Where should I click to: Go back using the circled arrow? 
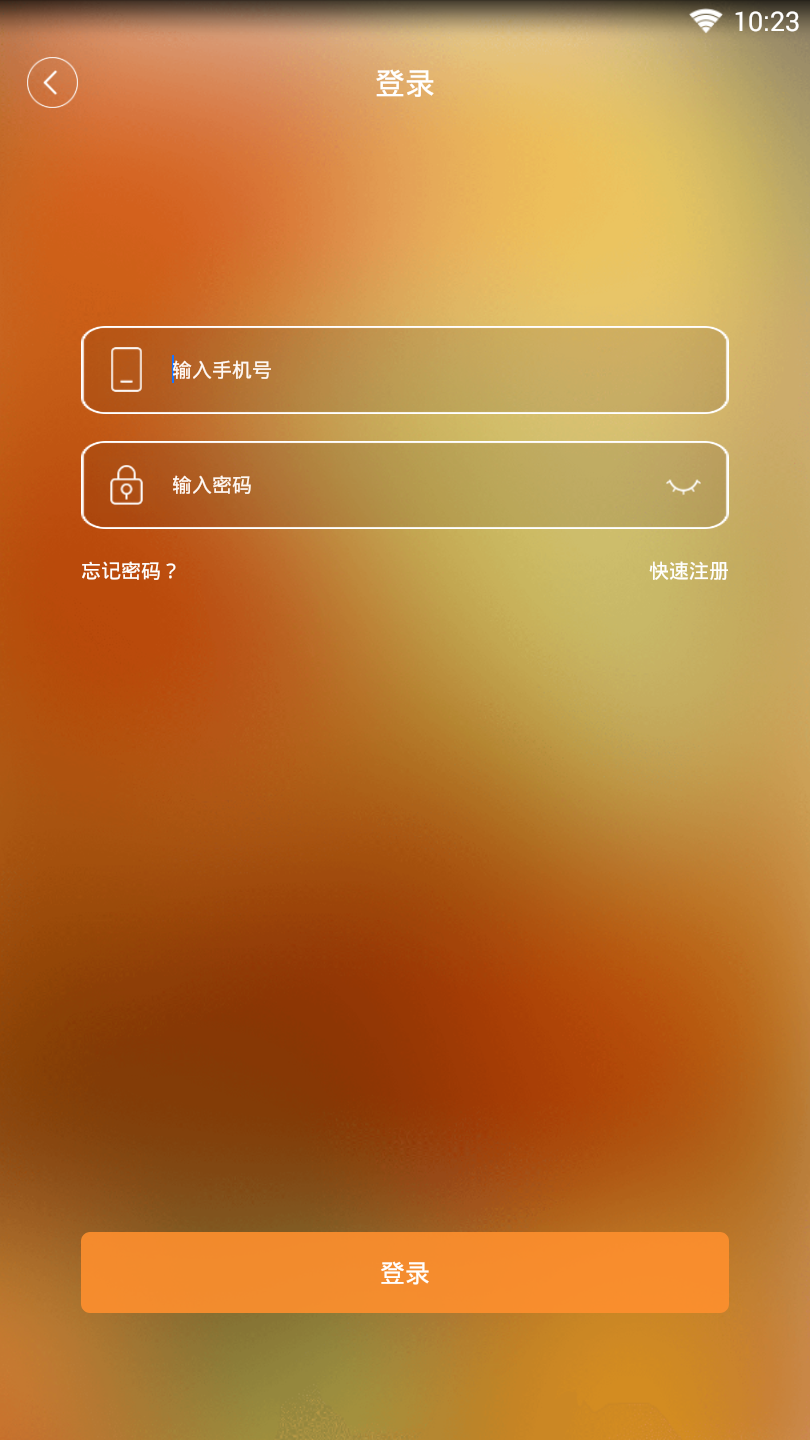pyautogui.click(x=52, y=83)
